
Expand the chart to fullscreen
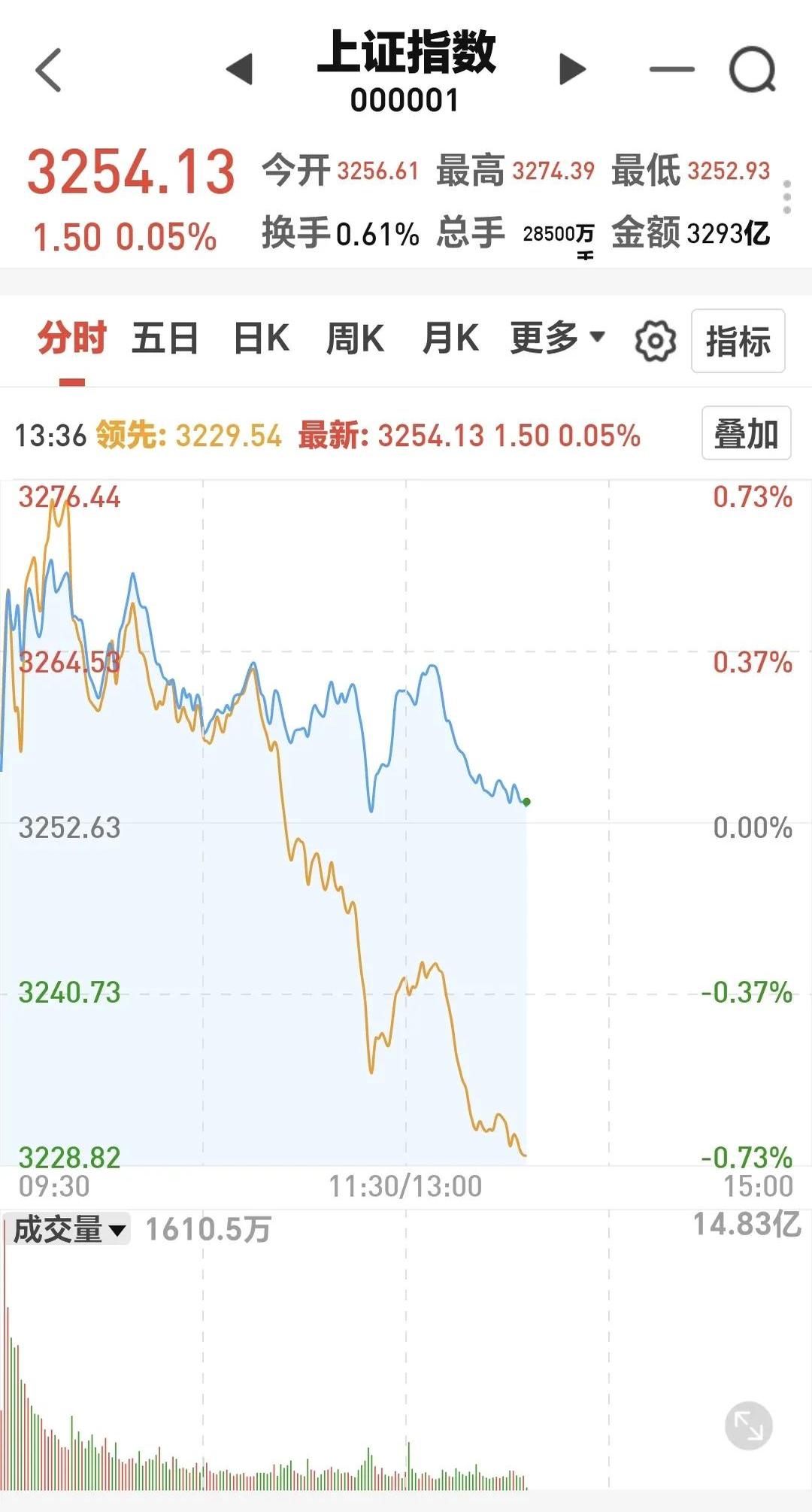pos(748,1425)
